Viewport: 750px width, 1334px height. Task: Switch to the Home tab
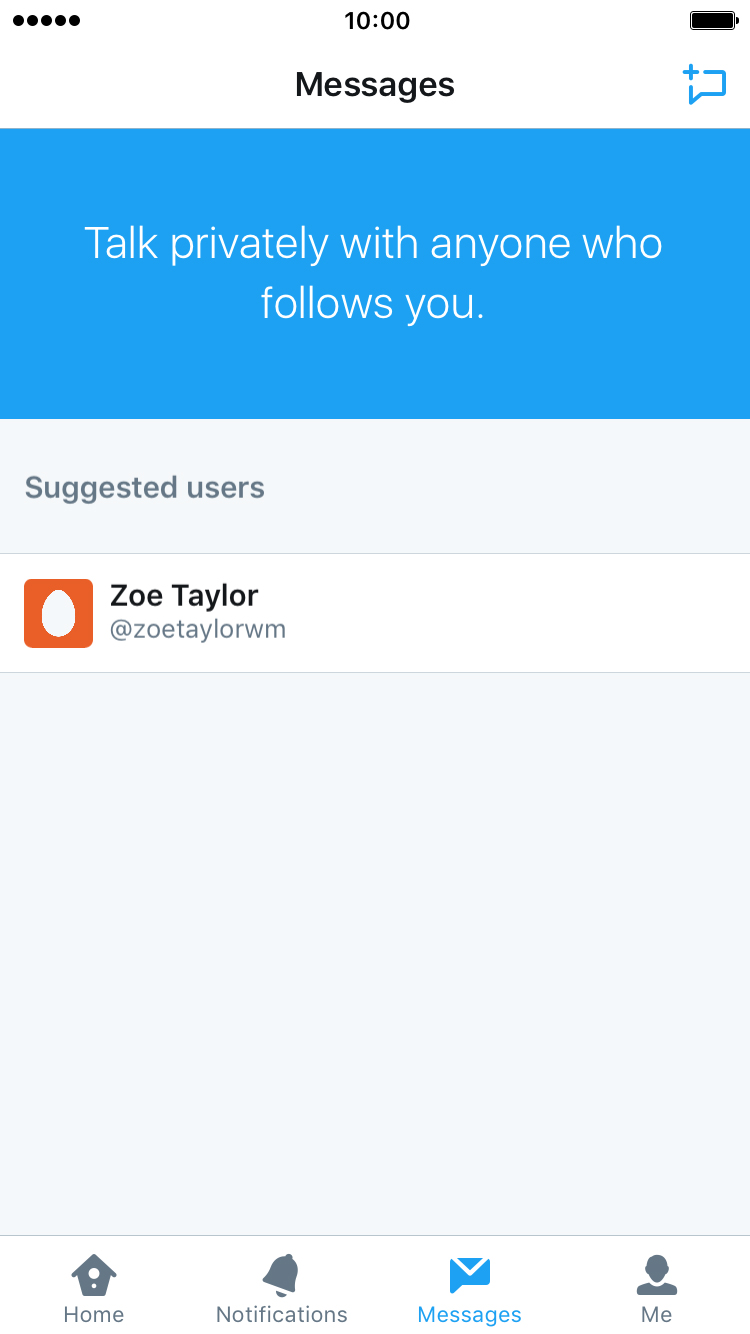tap(94, 1288)
